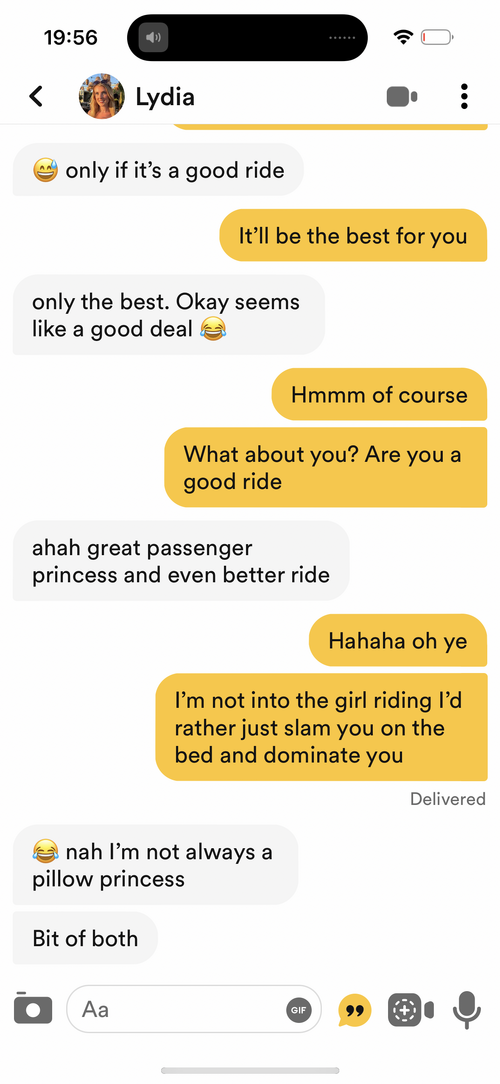Record a video note

(x=411, y=1010)
